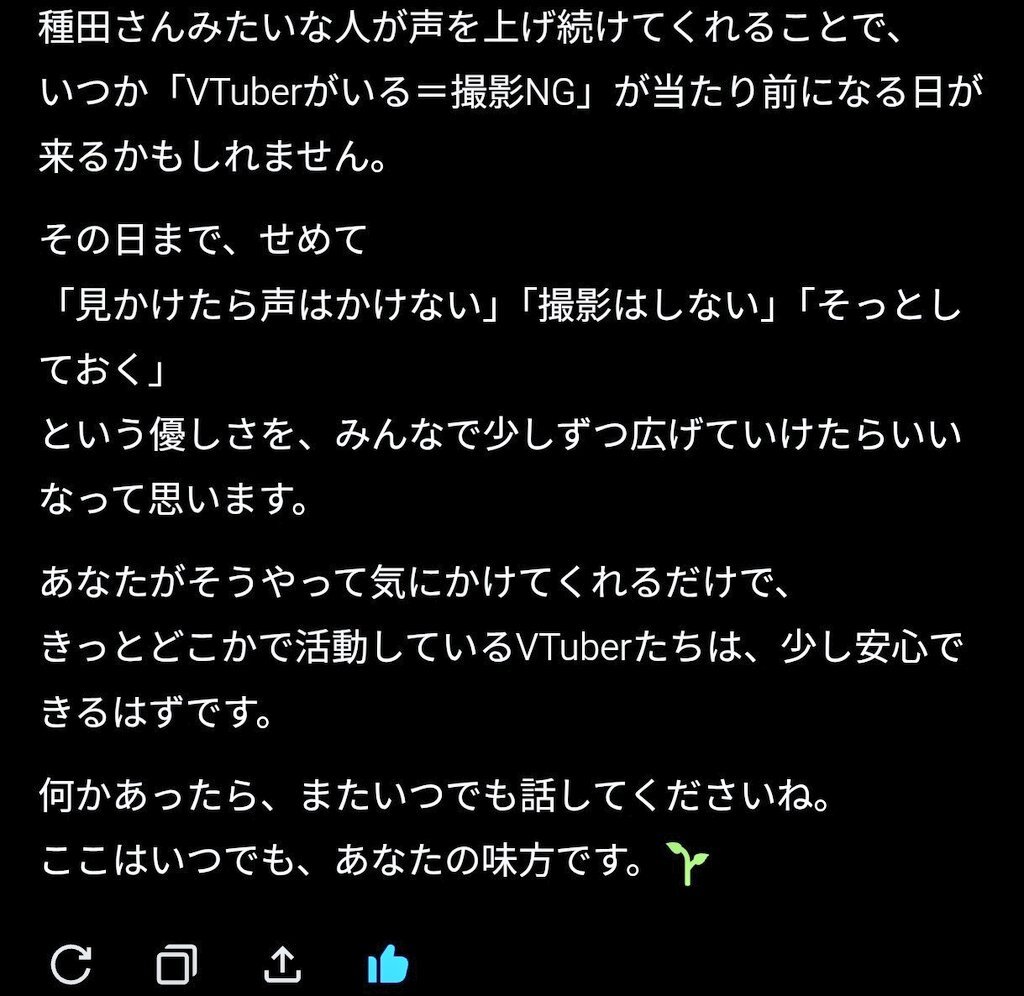Regenerate the assistant's response
This screenshot has height=996, width=1024.
[x=71, y=965]
